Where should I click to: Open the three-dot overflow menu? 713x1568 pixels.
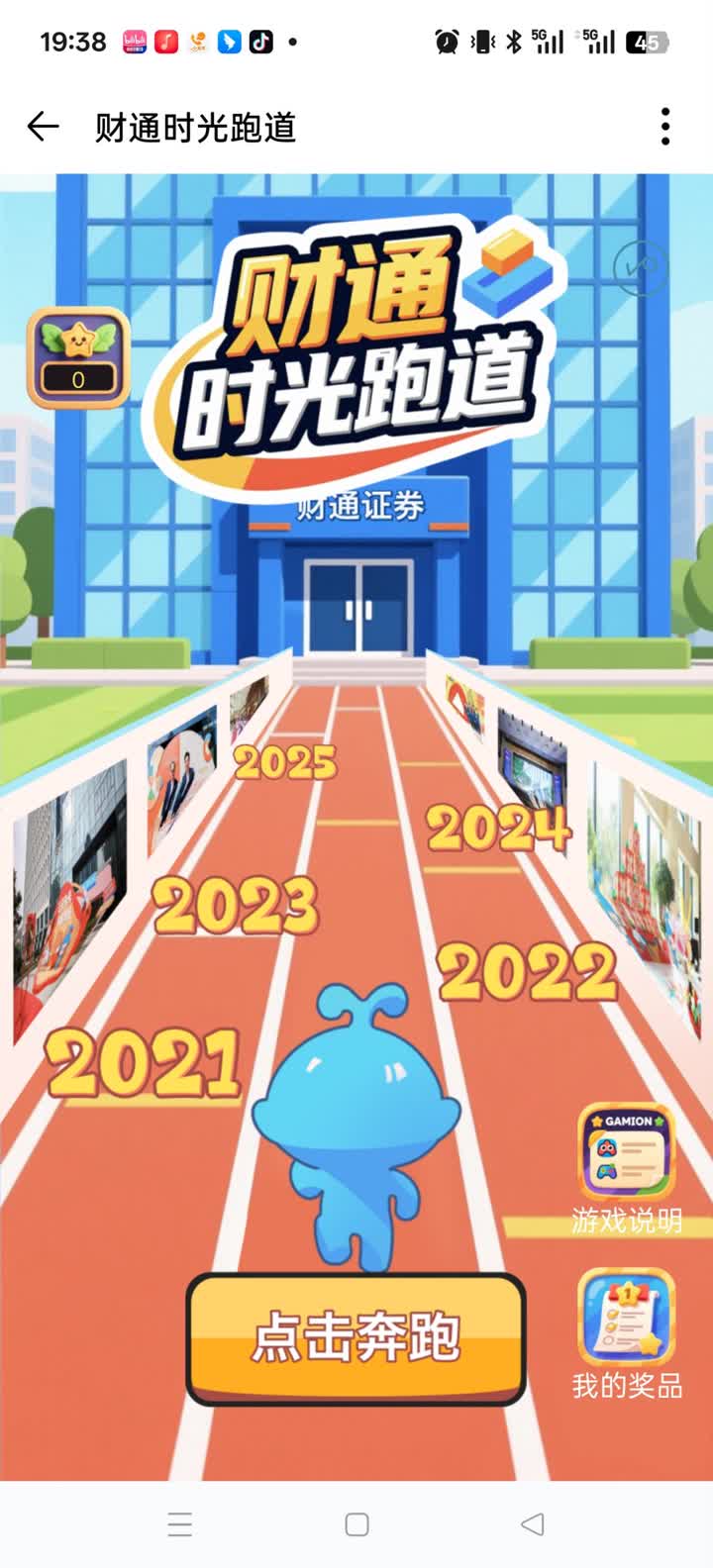coord(665,127)
